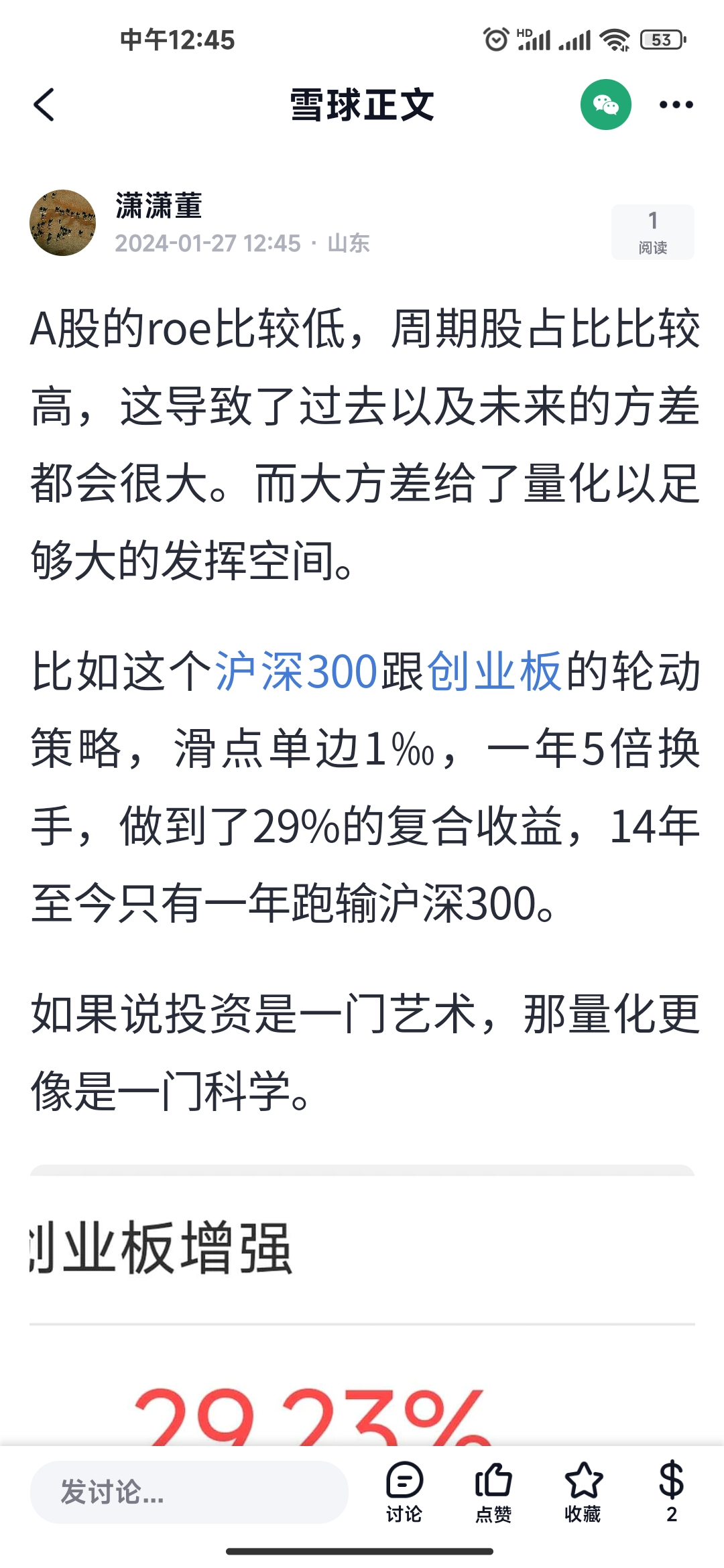The width and height of the screenshot is (724, 1568).
Task: Open the three-dot overflow menu
Action: click(676, 105)
